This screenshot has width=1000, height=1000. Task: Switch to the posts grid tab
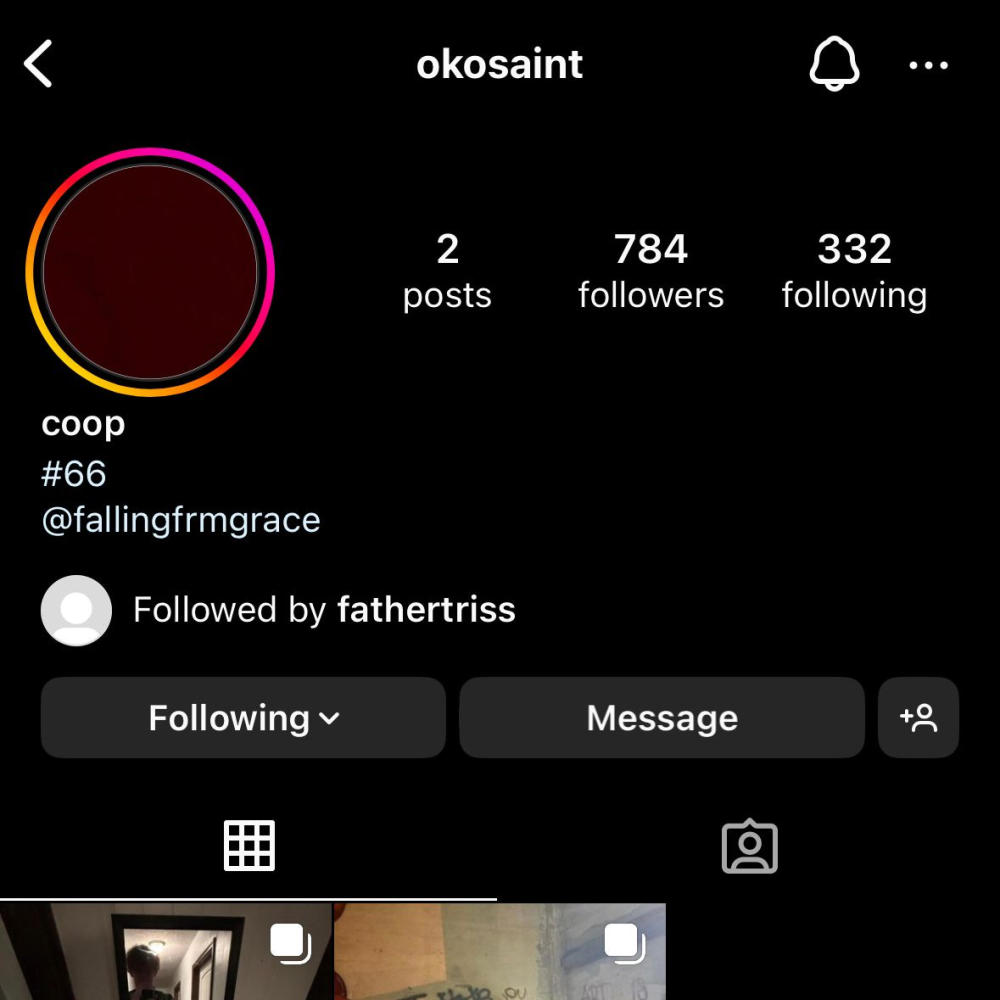[x=249, y=846]
